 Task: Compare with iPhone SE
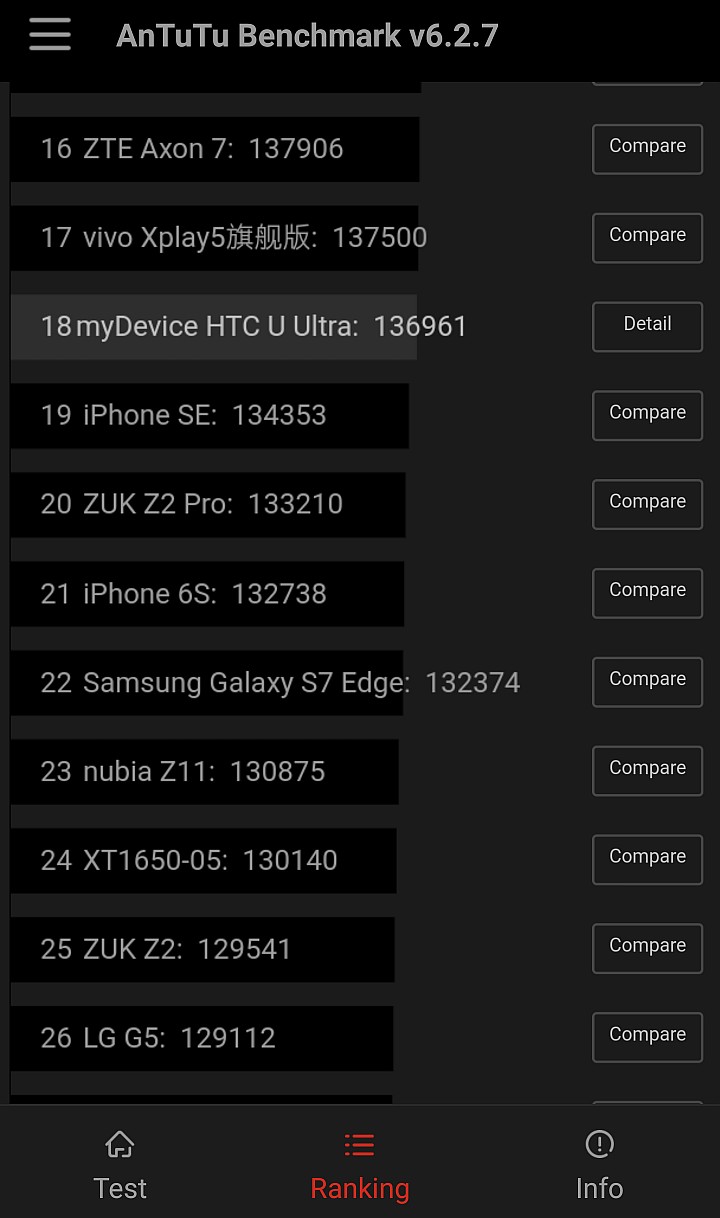pos(647,416)
